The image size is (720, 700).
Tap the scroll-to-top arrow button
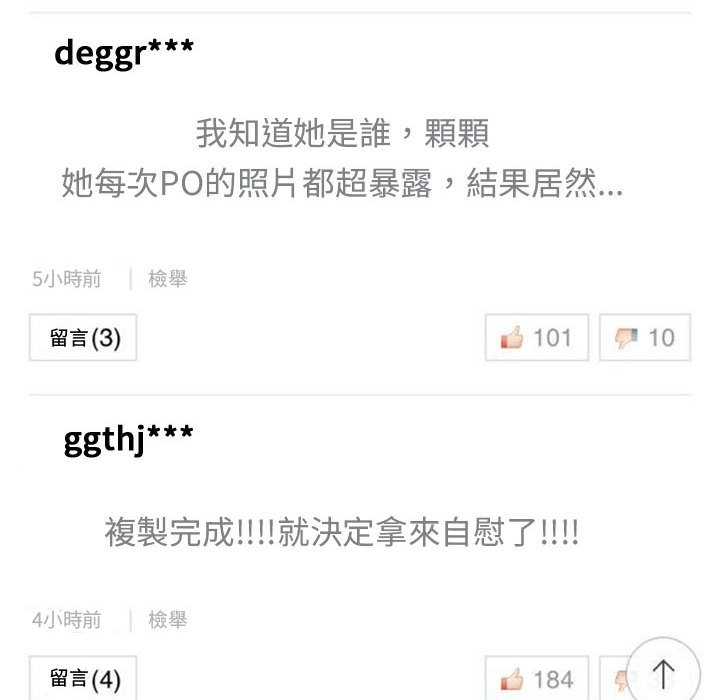tap(663, 672)
